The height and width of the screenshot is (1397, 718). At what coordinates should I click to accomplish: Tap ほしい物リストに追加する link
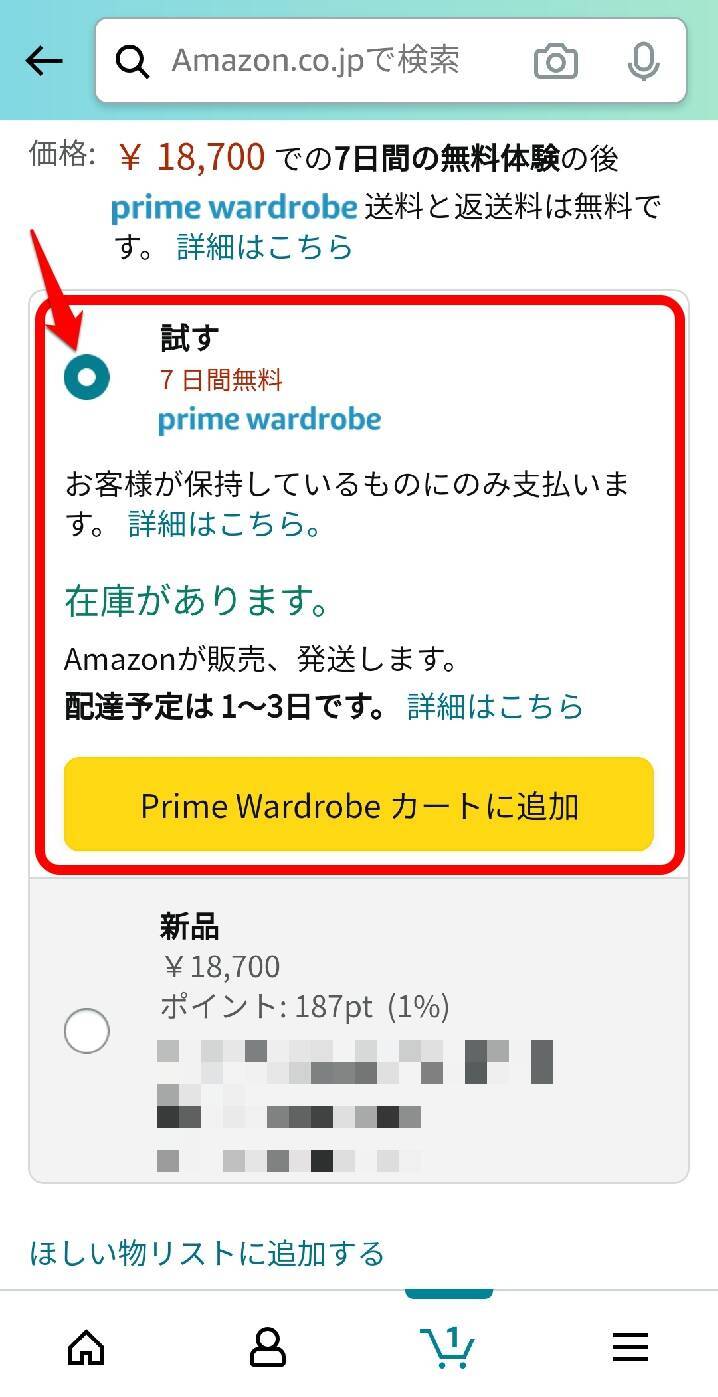click(x=207, y=1253)
